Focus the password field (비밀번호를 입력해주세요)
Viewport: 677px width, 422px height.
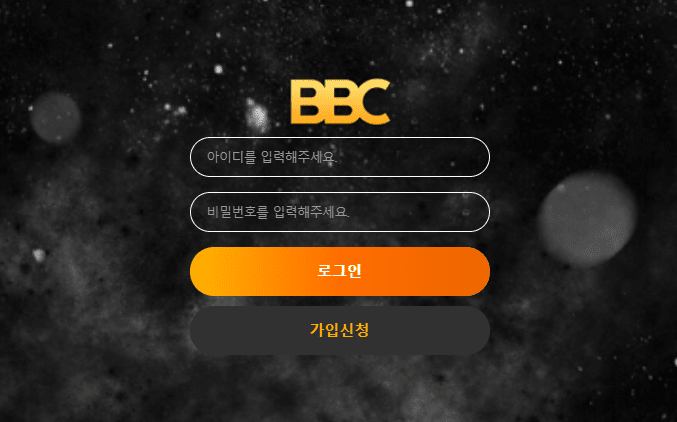[x=339, y=212]
